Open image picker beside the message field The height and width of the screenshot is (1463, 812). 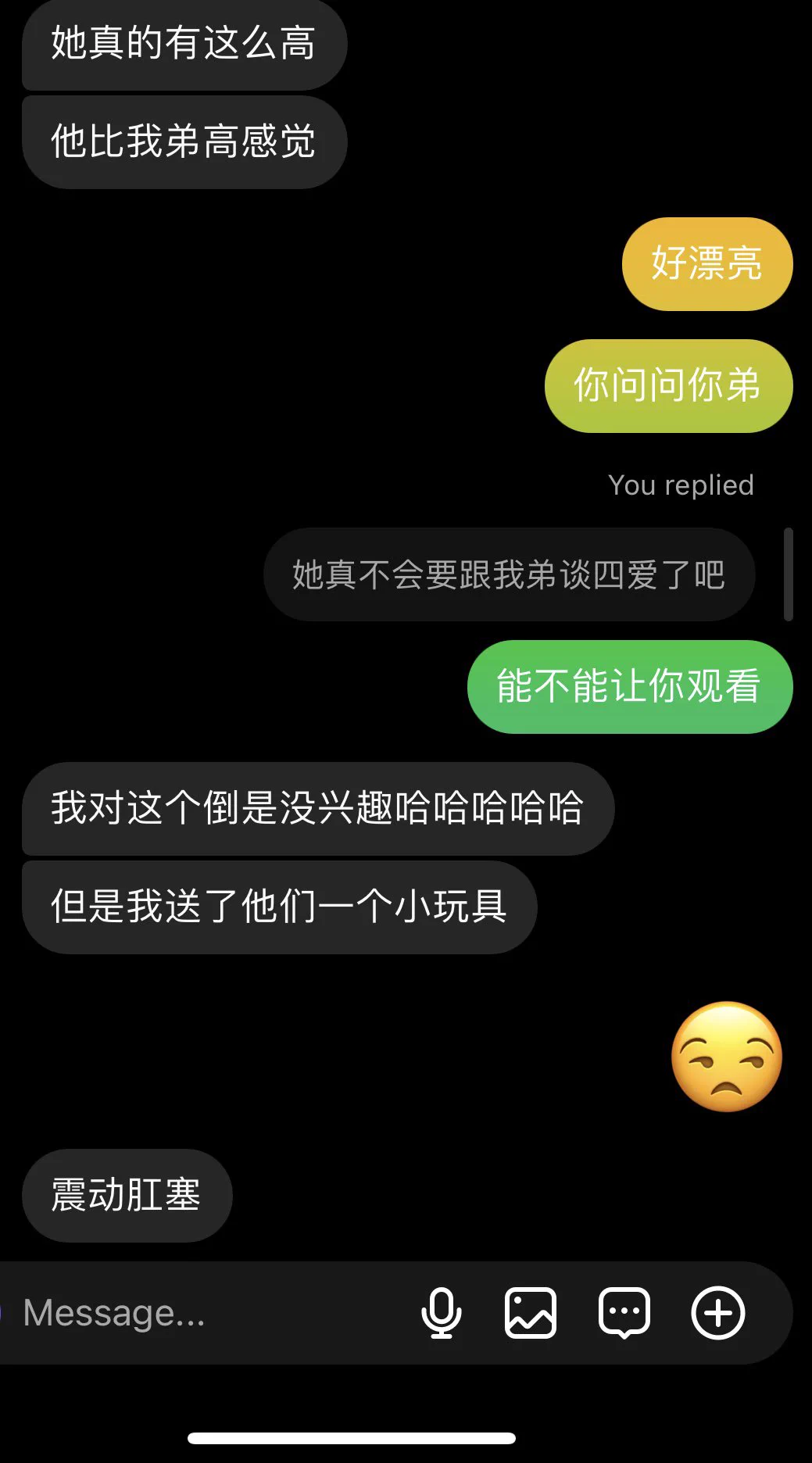(529, 1313)
